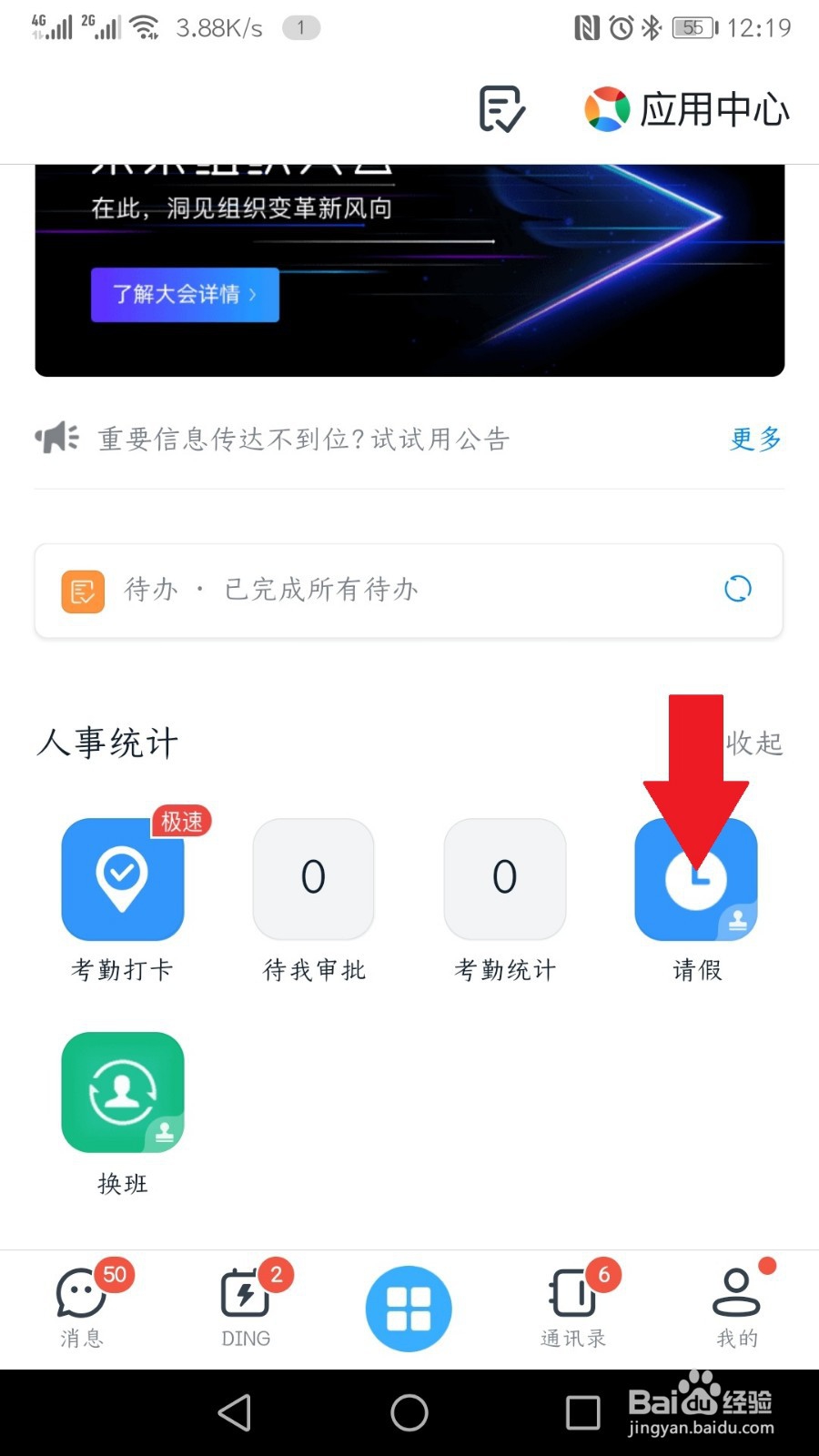Image resolution: width=819 pixels, height=1456 pixels.
Task: Select the 考勤统计 attendance statistics icon
Action: [505, 878]
